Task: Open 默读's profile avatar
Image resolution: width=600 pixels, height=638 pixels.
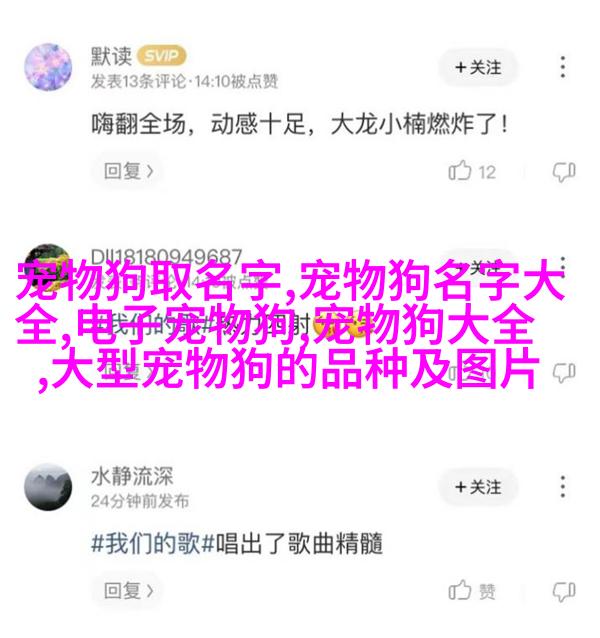Action: 47,67
